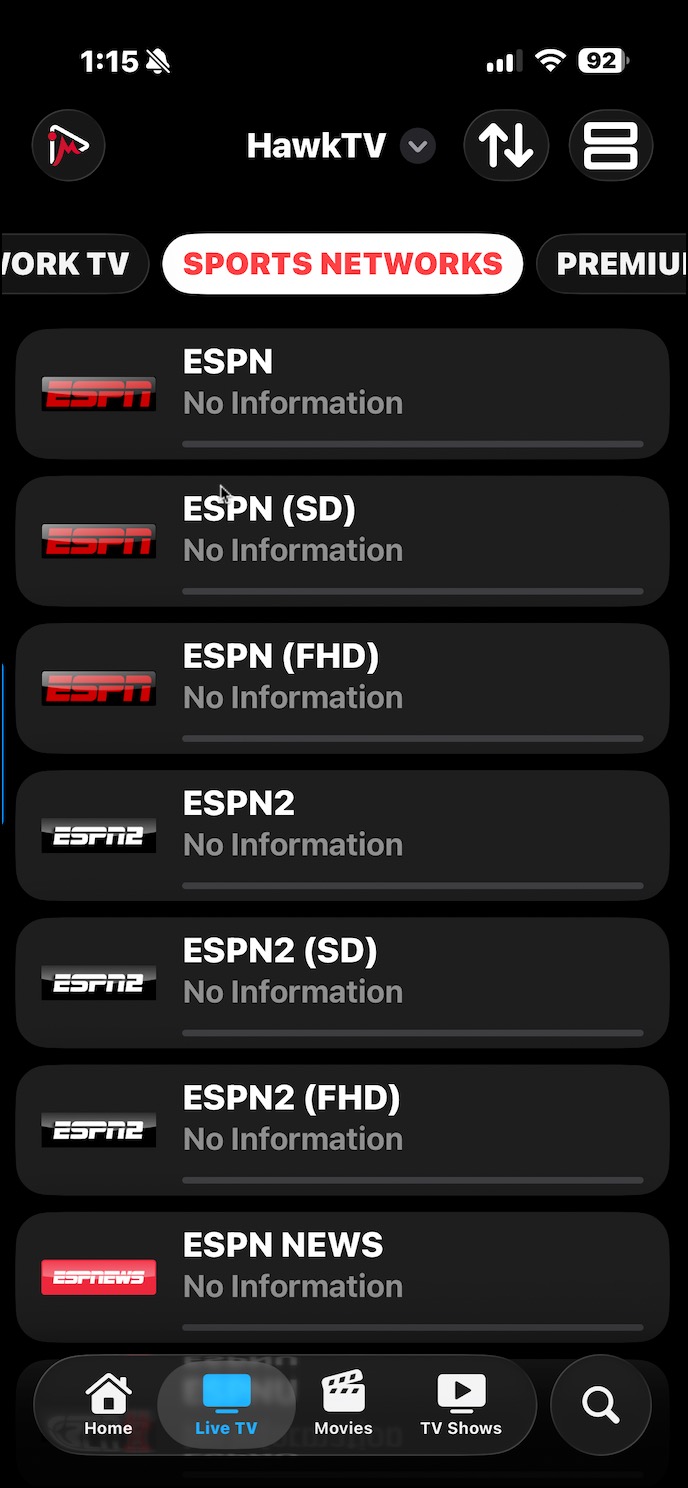
Task: Open the search magnifier button
Action: [x=601, y=1405]
